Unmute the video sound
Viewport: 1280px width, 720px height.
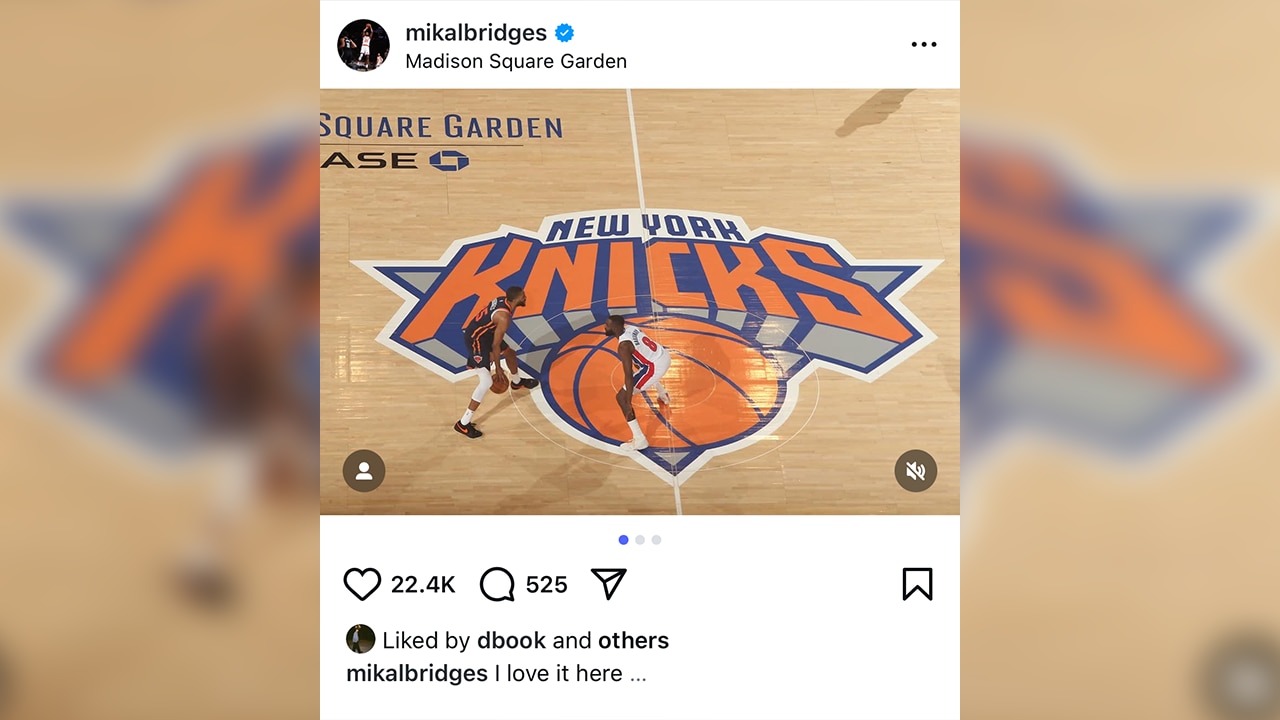[x=915, y=471]
